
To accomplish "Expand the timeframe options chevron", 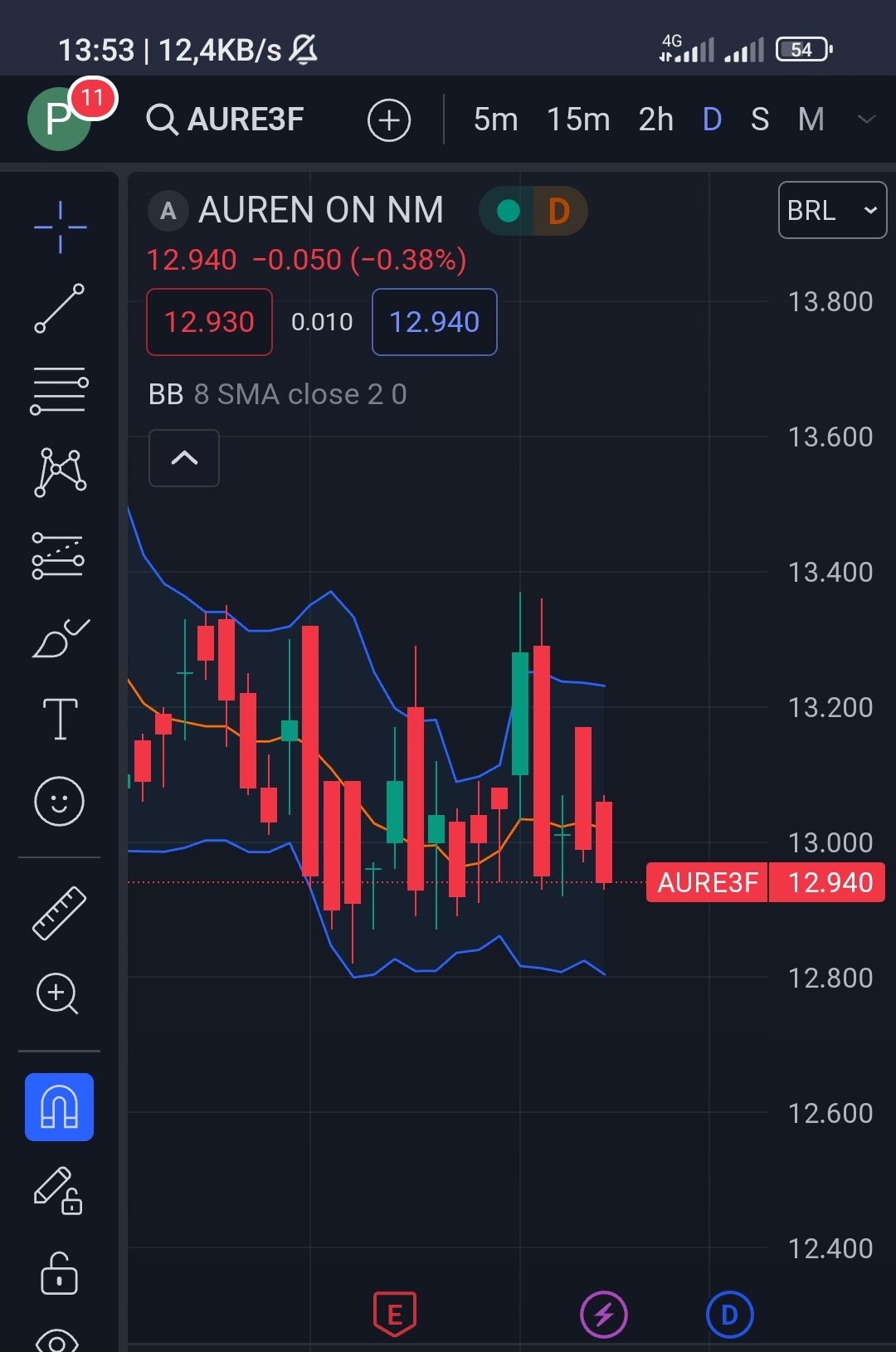I will click(865, 120).
